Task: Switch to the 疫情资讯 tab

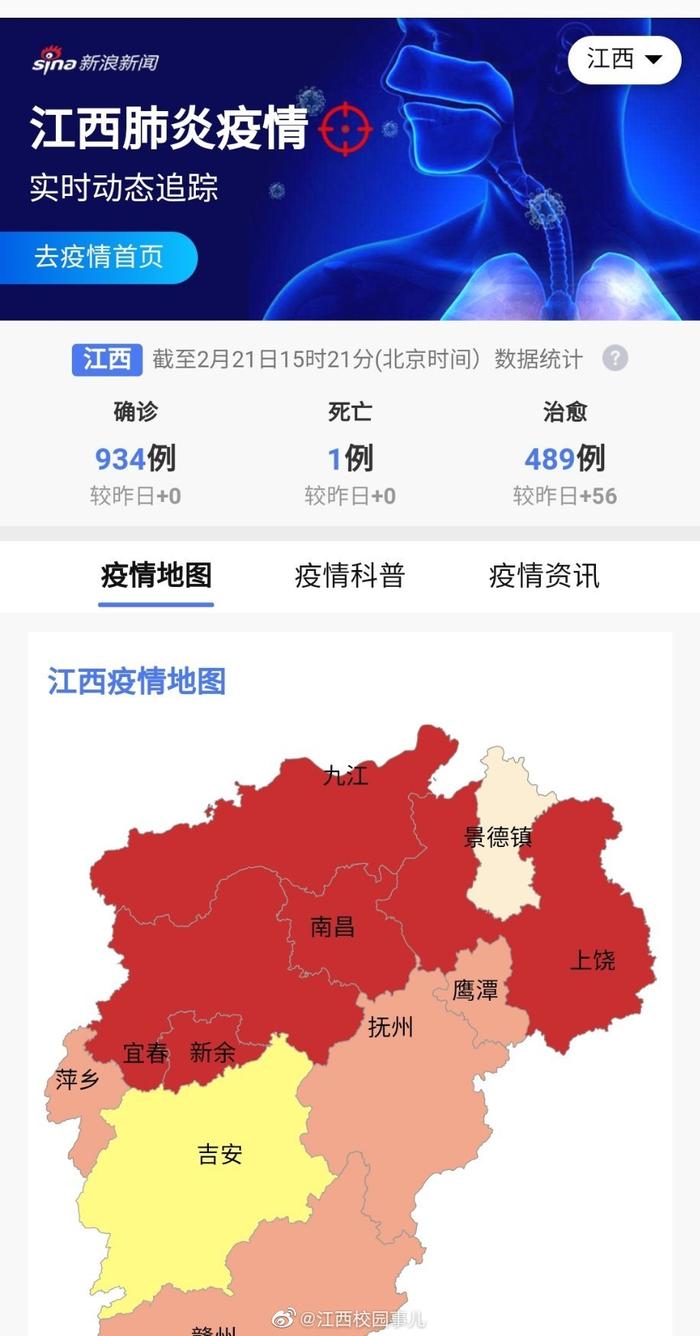Action: click(x=544, y=576)
